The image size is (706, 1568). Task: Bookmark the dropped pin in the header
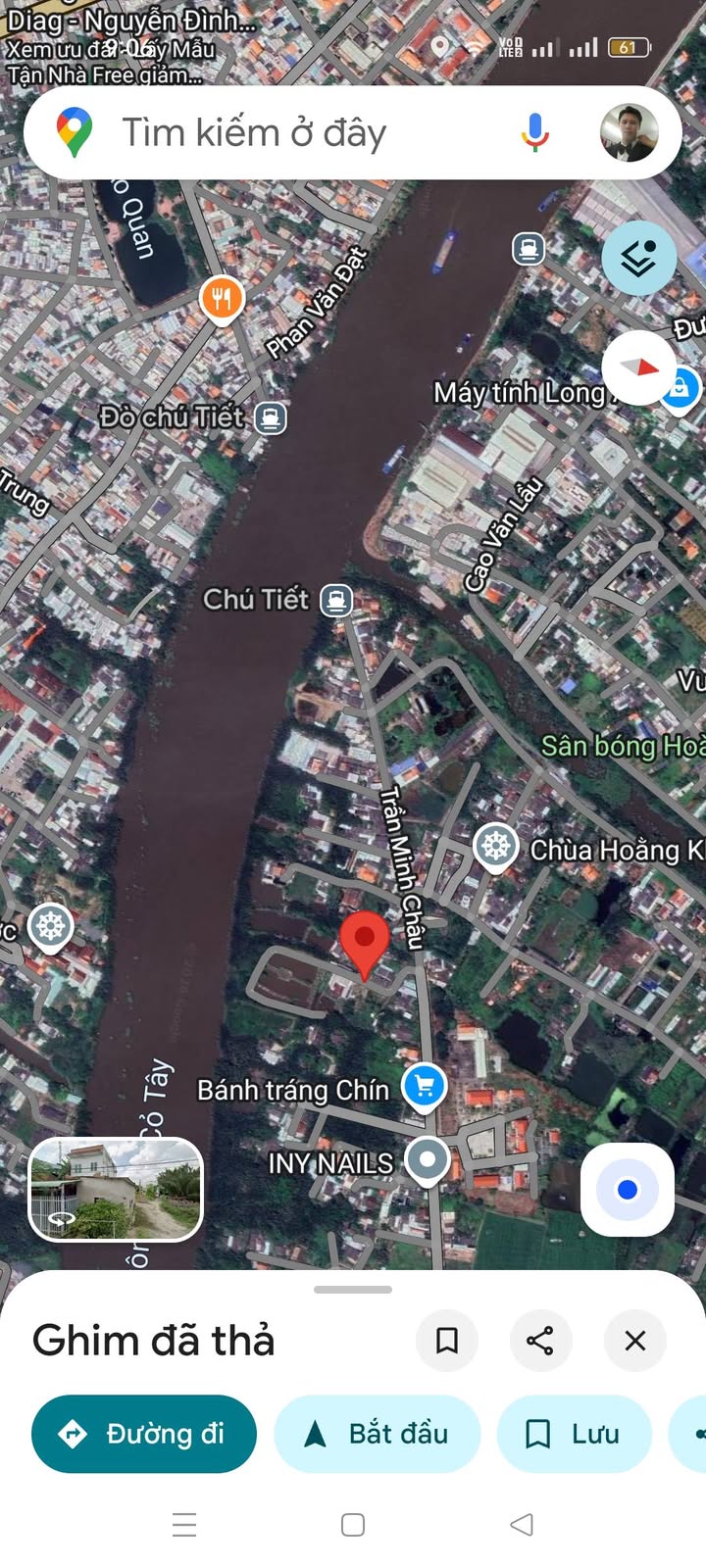point(447,1340)
